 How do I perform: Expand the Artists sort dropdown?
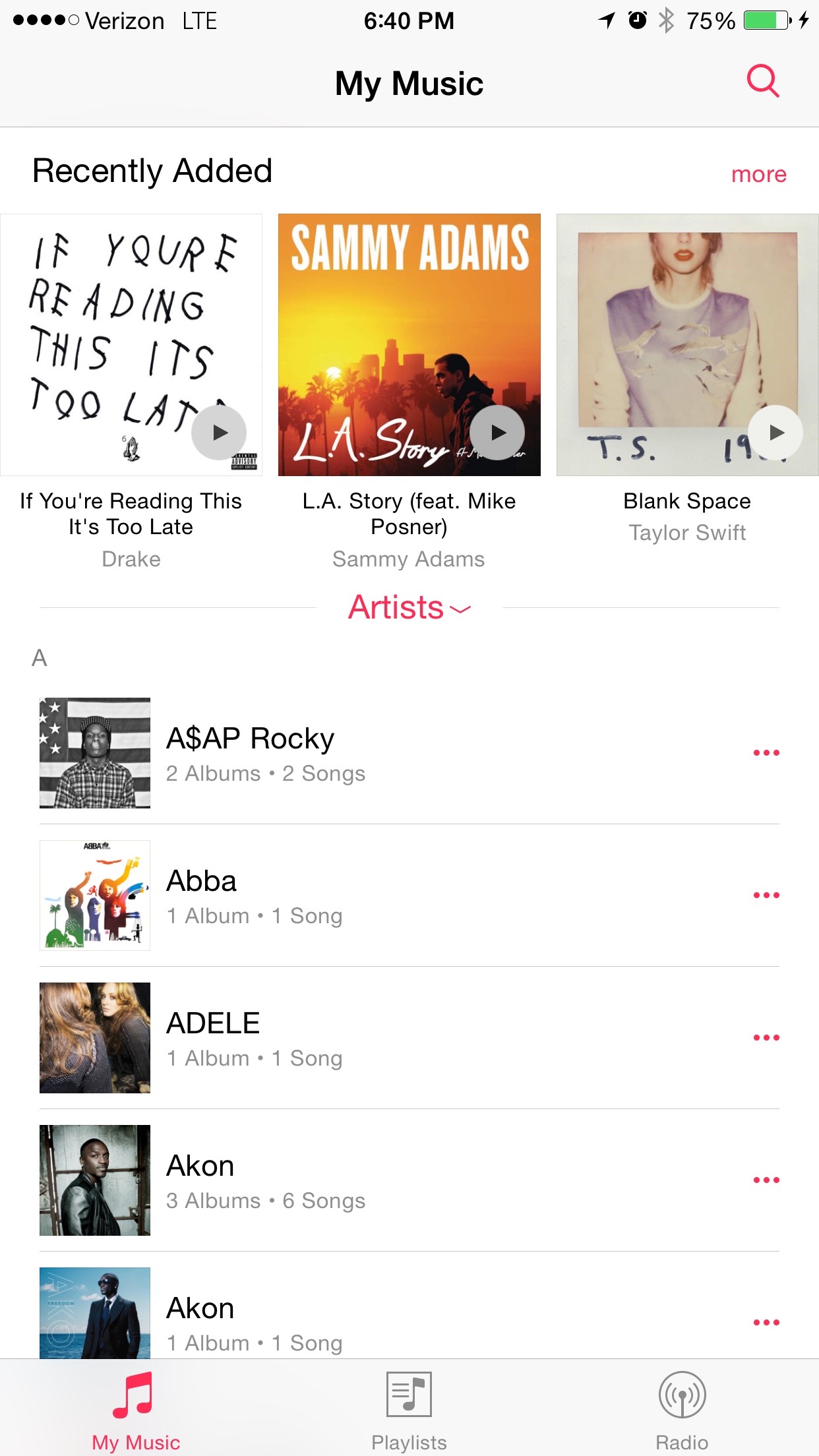(409, 607)
